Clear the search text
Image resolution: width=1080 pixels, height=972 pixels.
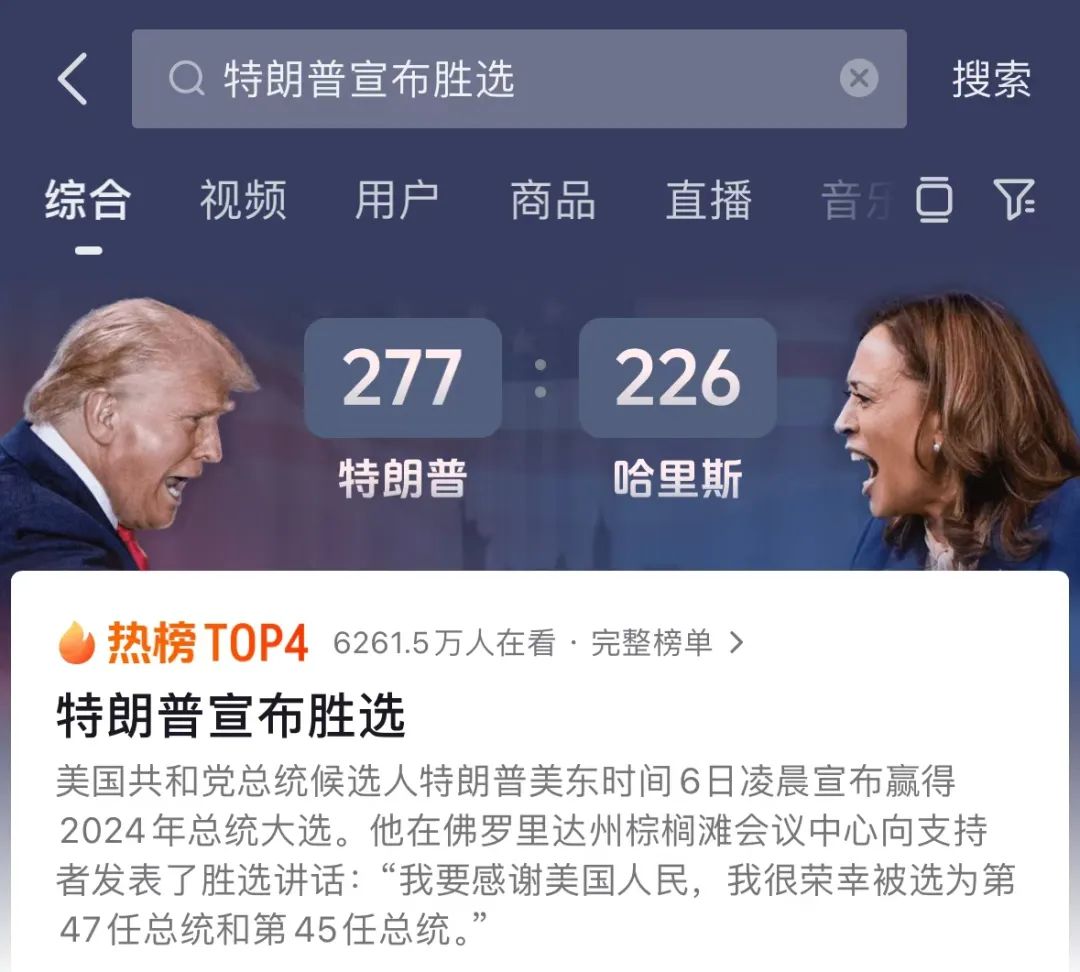pos(858,78)
